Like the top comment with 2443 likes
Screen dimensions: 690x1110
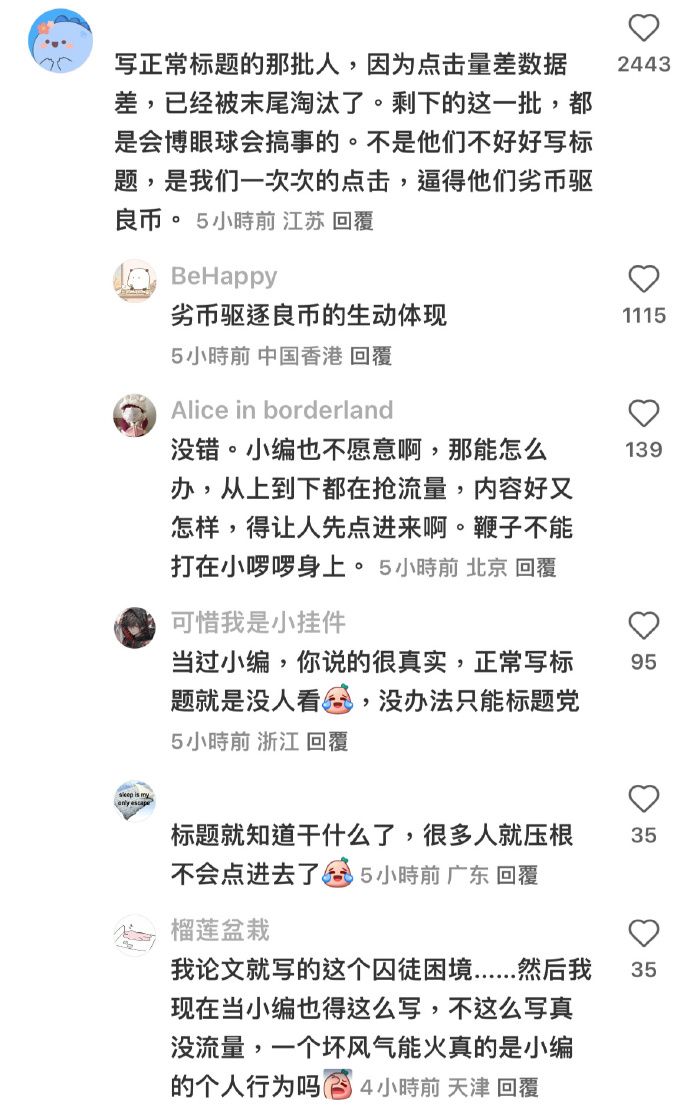[x=643, y=28]
